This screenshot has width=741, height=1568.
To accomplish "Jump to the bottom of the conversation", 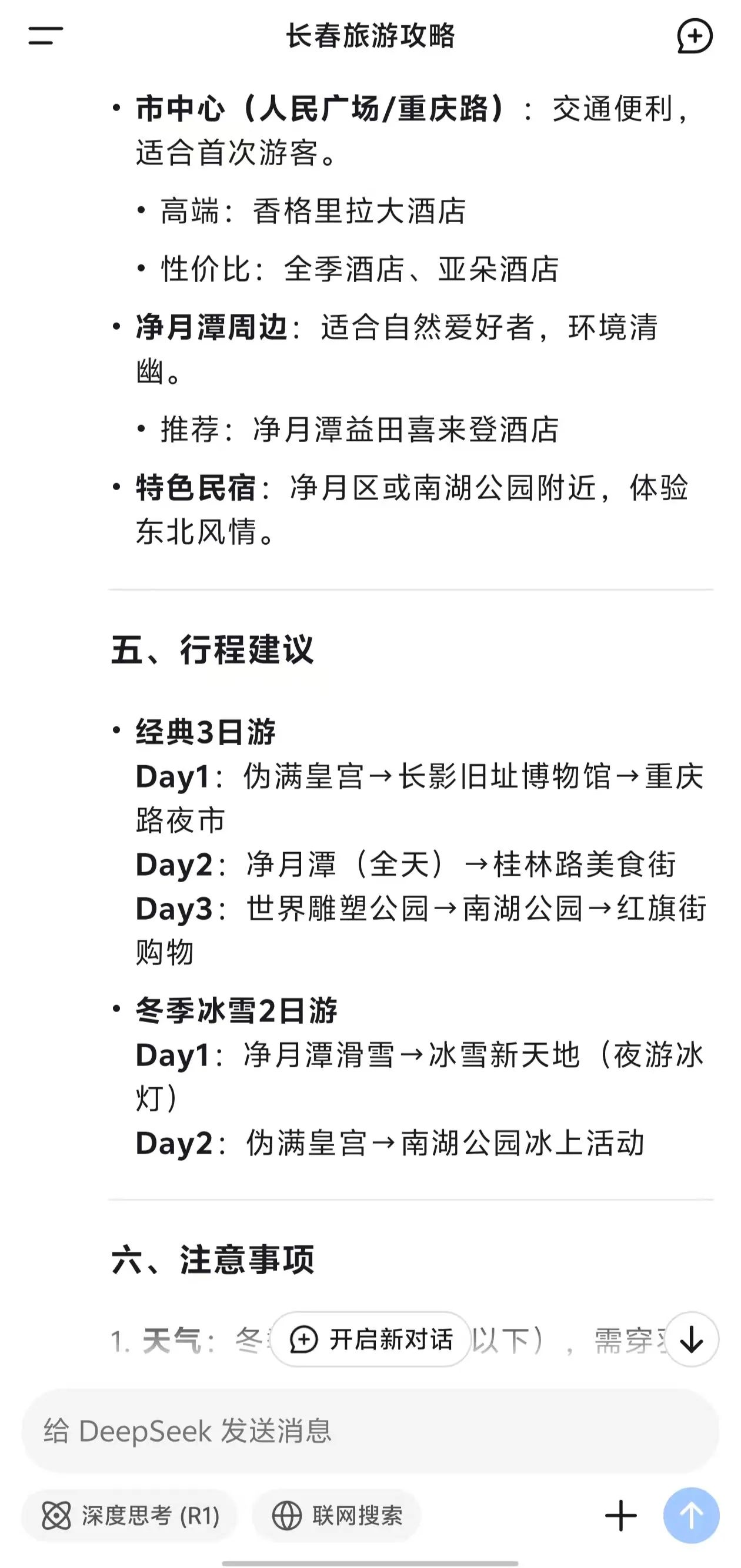I will pos(691,1339).
